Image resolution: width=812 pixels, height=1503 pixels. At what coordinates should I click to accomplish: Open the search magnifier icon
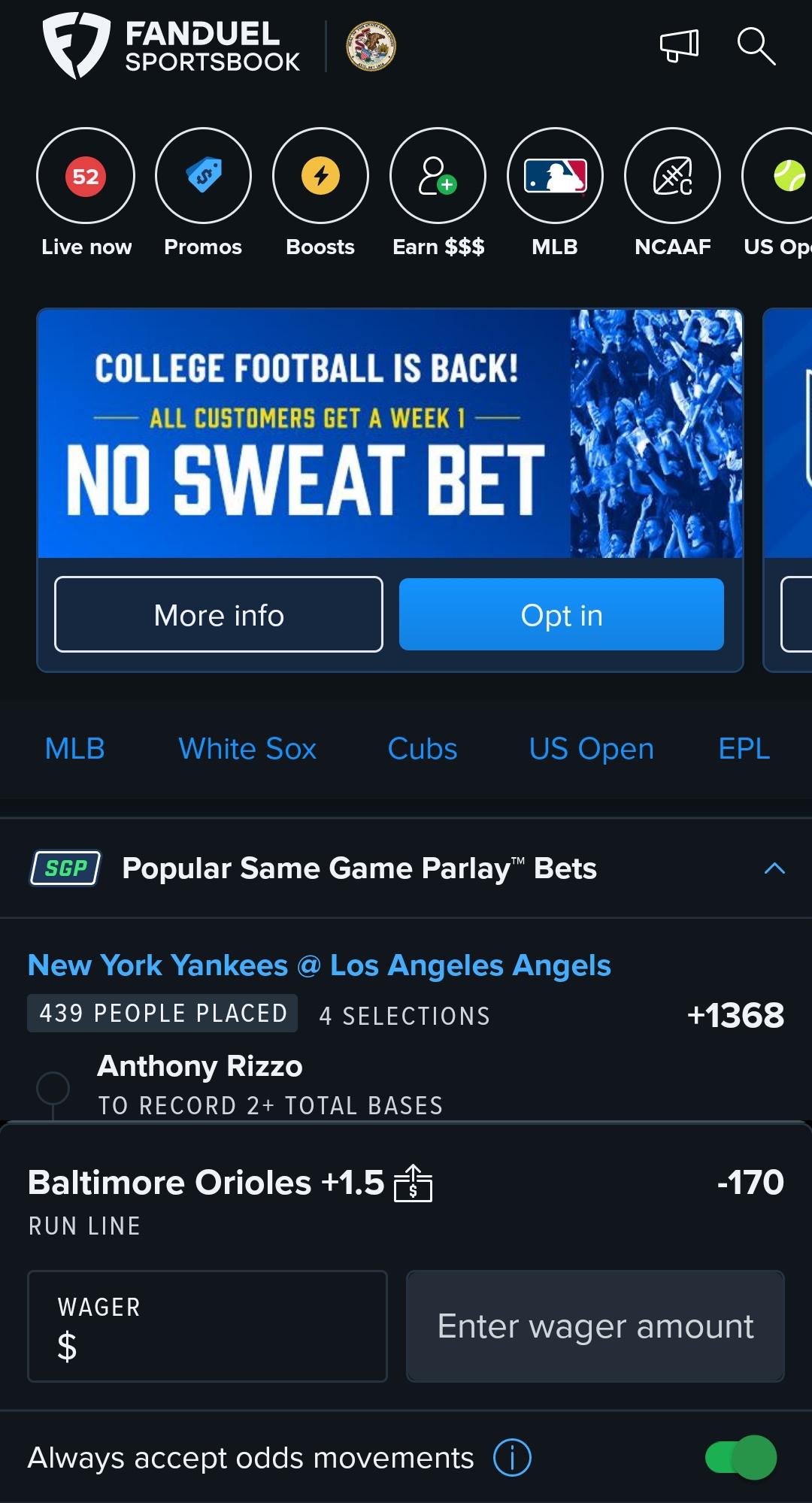pos(756,47)
